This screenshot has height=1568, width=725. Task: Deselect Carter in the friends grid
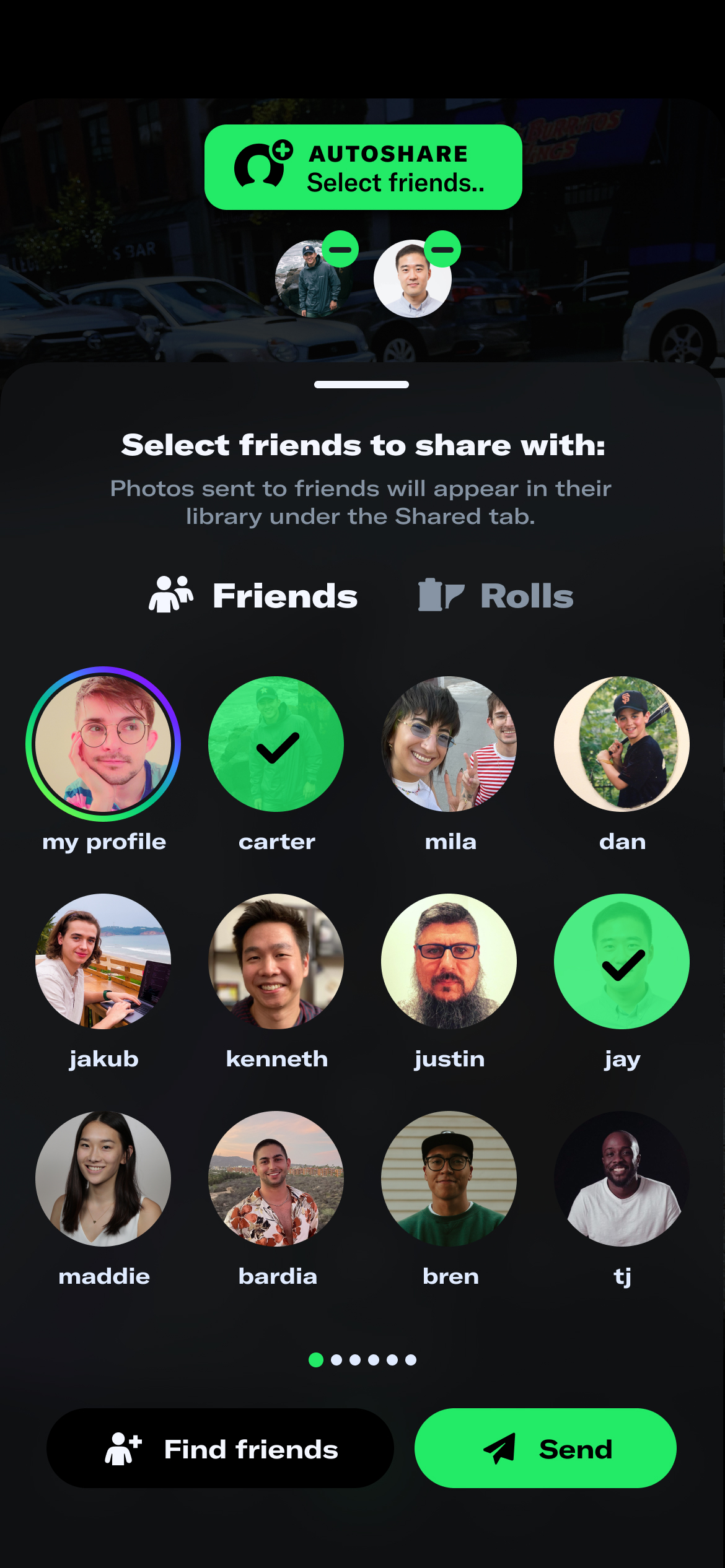(276, 744)
